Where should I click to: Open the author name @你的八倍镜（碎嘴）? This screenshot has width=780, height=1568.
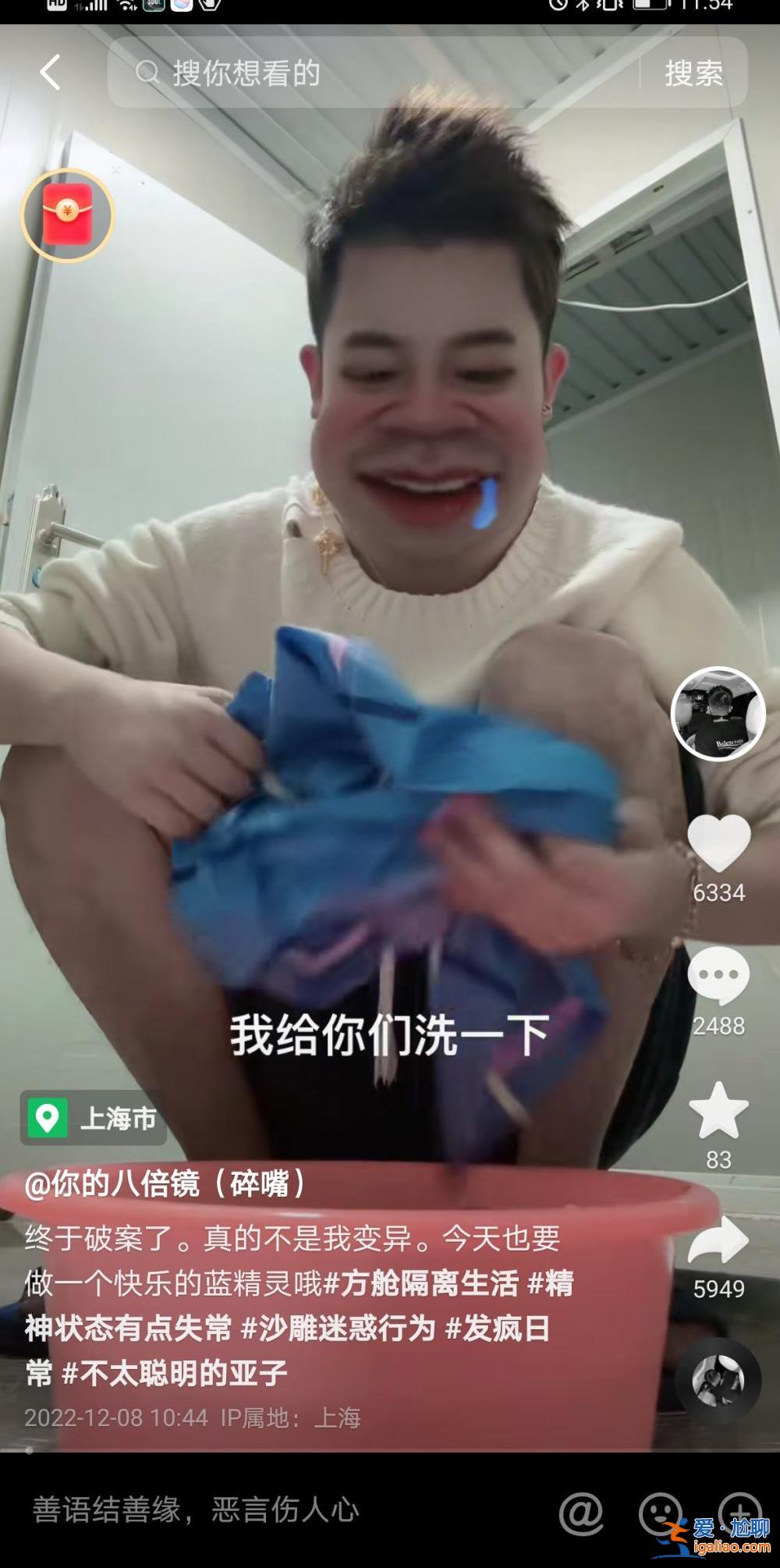pos(166,1183)
